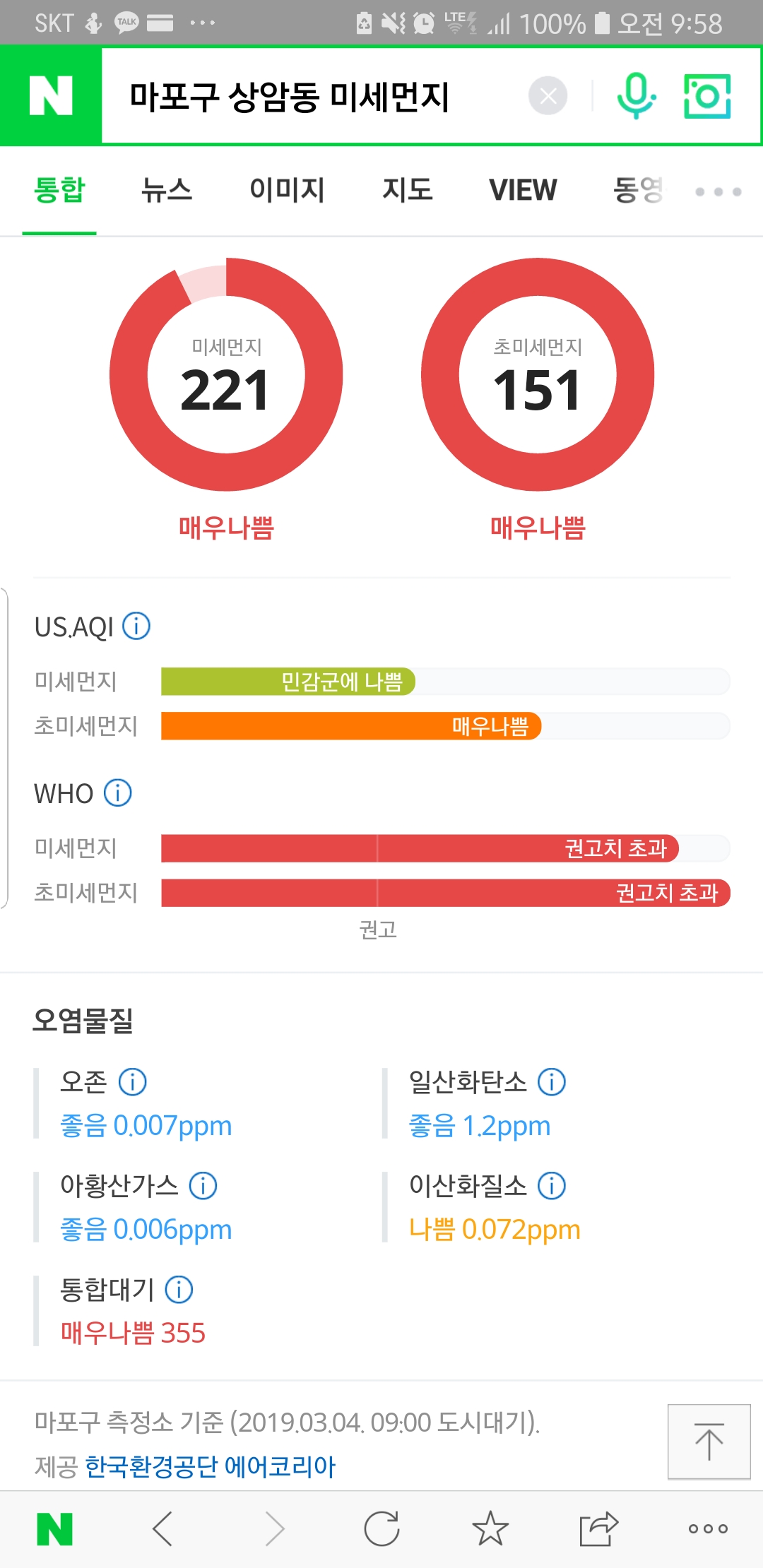This screenshot has height=1568, width=763.
Task: Switch to the 이미지 tab
Action: [x=287, y=191]
